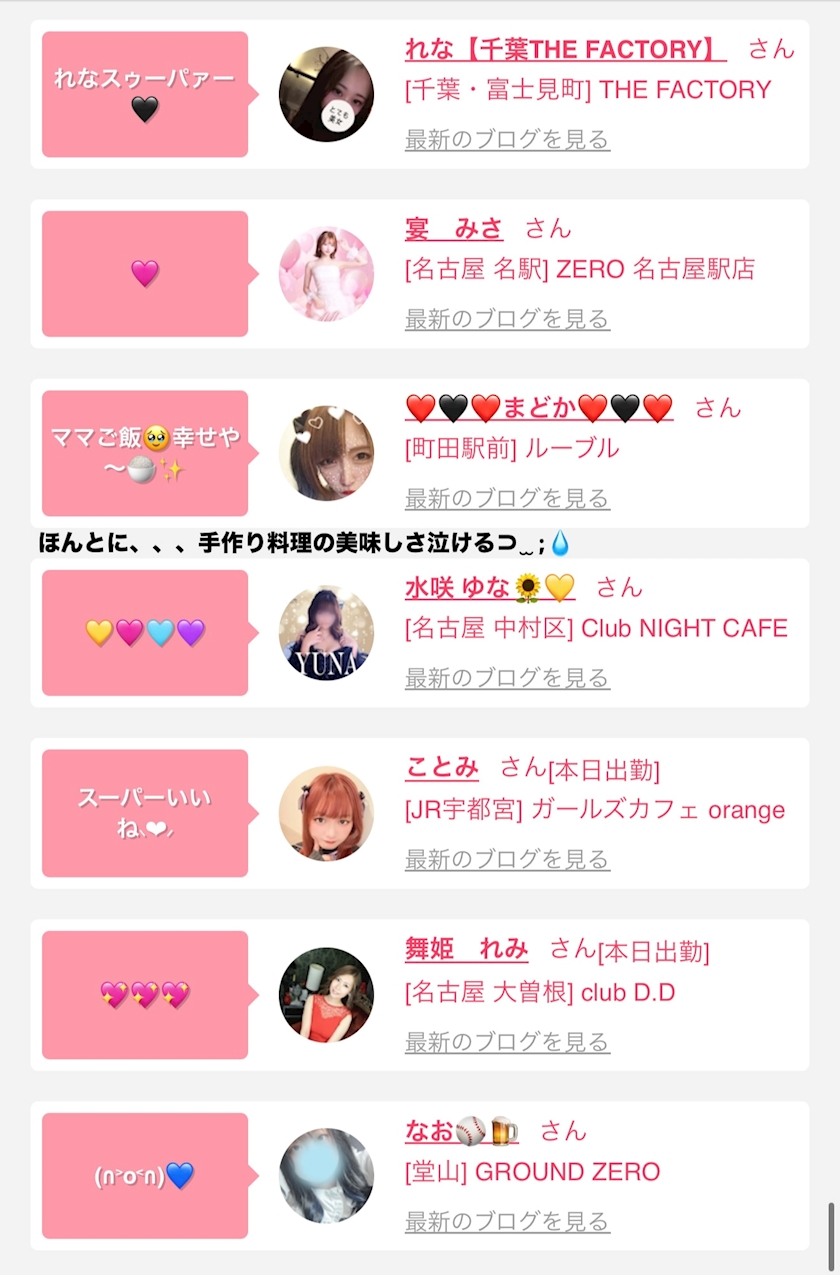Open ことみ profile link
840x1275 pixels.
(x=442, y=767)
